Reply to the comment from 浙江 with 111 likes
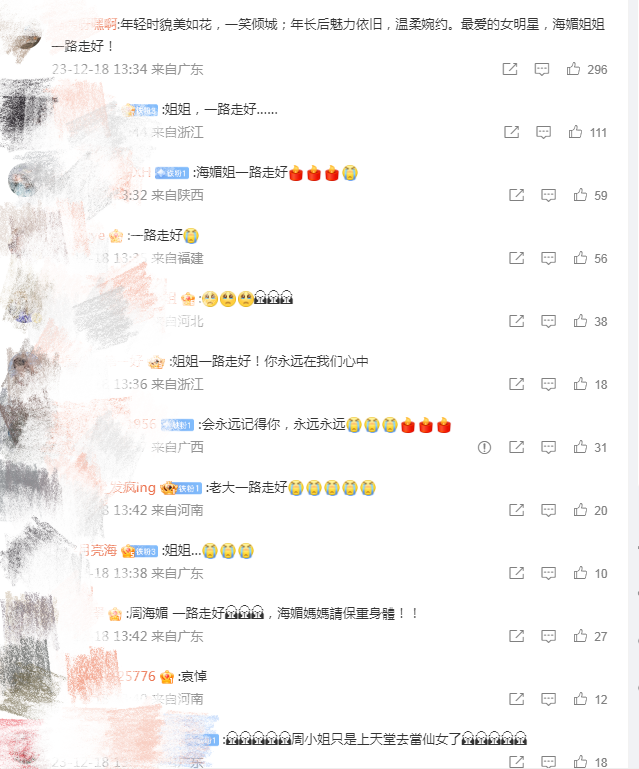 tap(543, 132)
